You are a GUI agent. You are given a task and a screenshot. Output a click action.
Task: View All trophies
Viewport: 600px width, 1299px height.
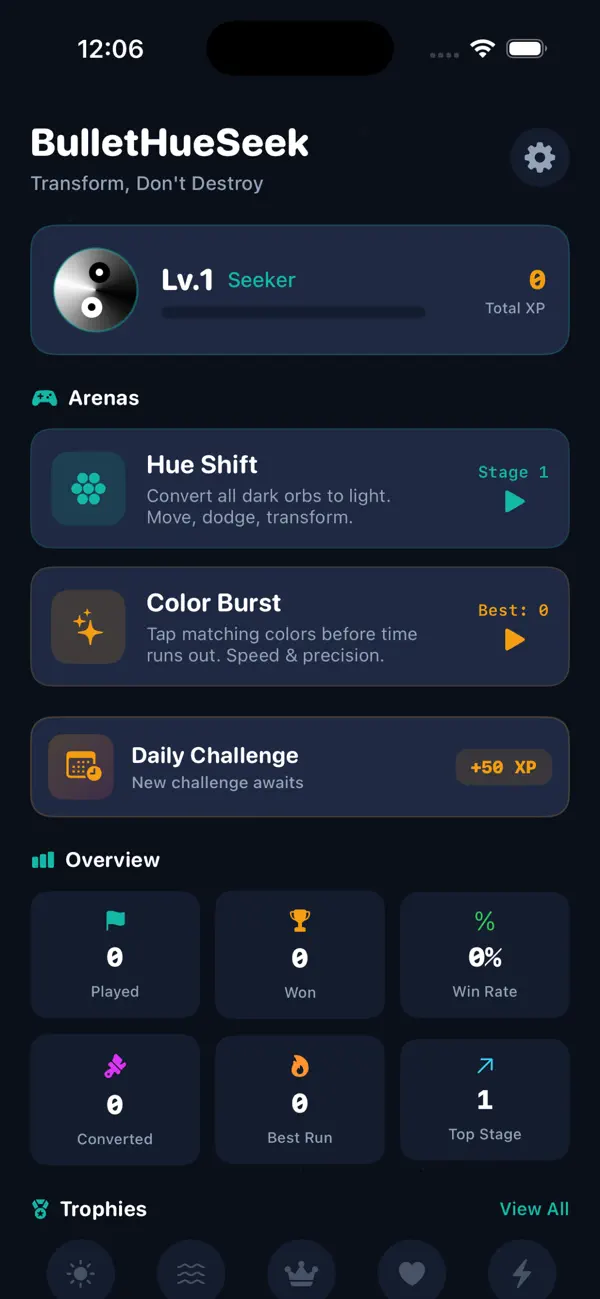click(534, 1209)
